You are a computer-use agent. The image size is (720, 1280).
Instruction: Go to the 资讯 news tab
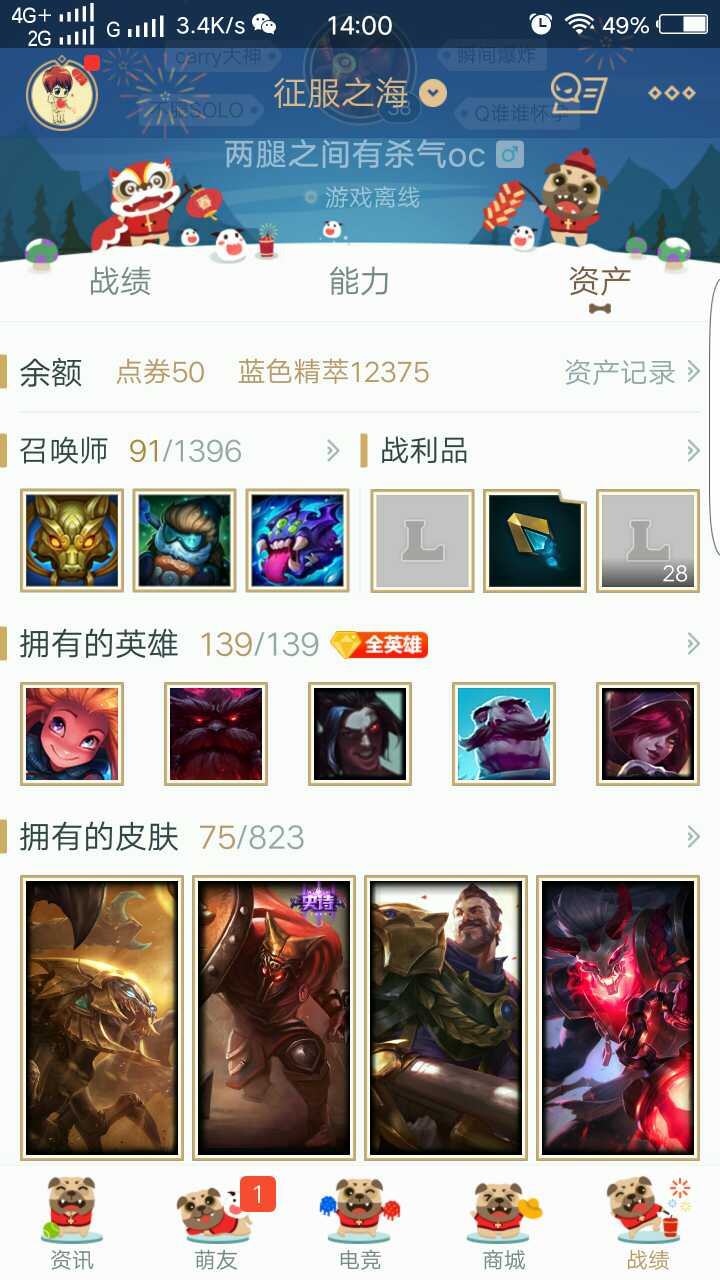pyautogui.click(x=72, y=1224)
